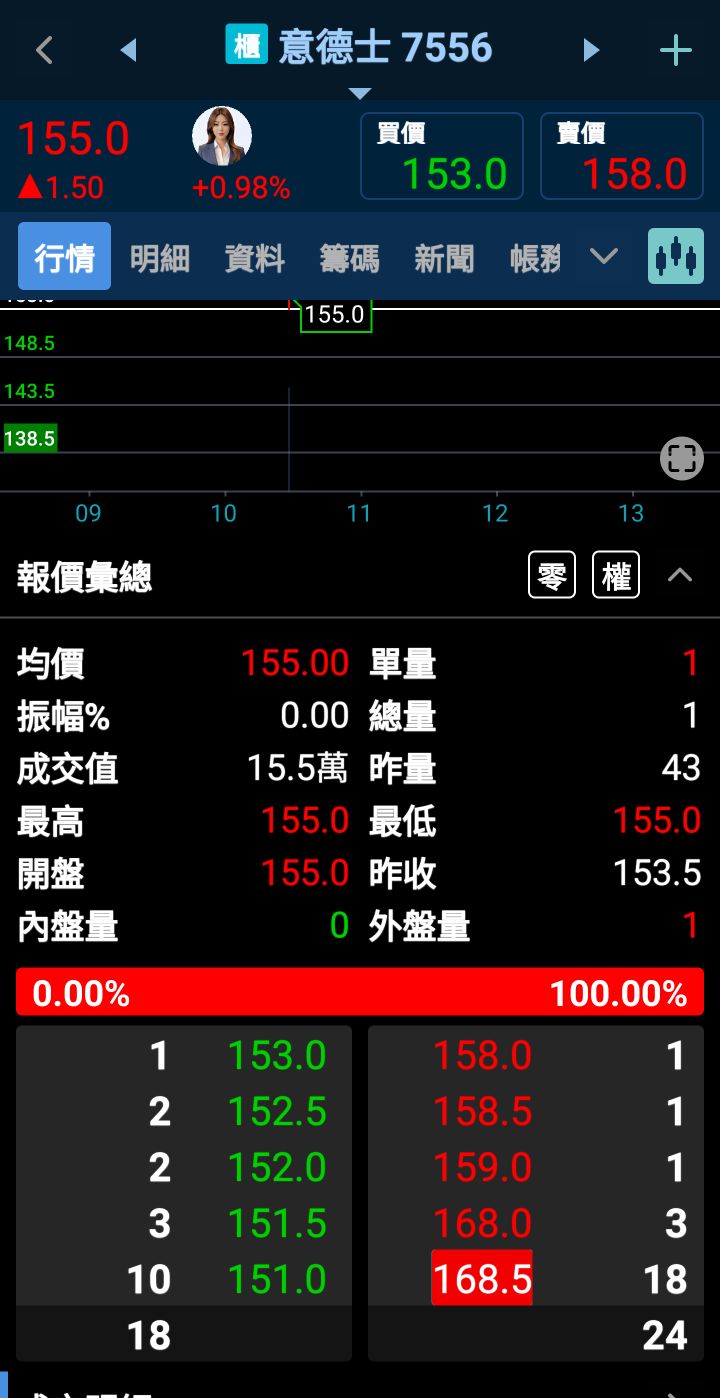Switch to the 明細 tab
Screen dimensions: 720x1398
point(159,258)
